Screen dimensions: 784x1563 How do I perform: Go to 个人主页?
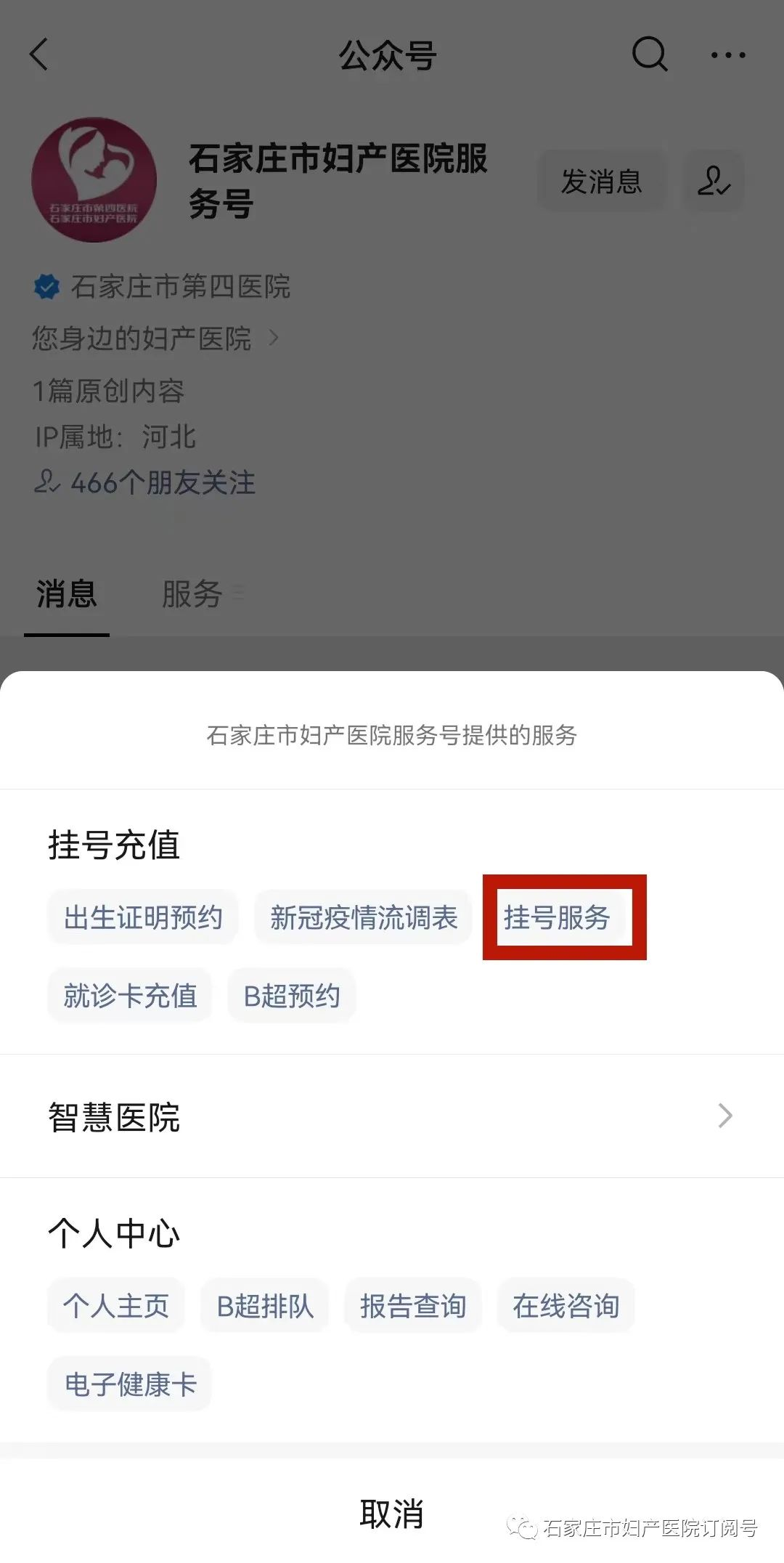tap(115, 1306)
